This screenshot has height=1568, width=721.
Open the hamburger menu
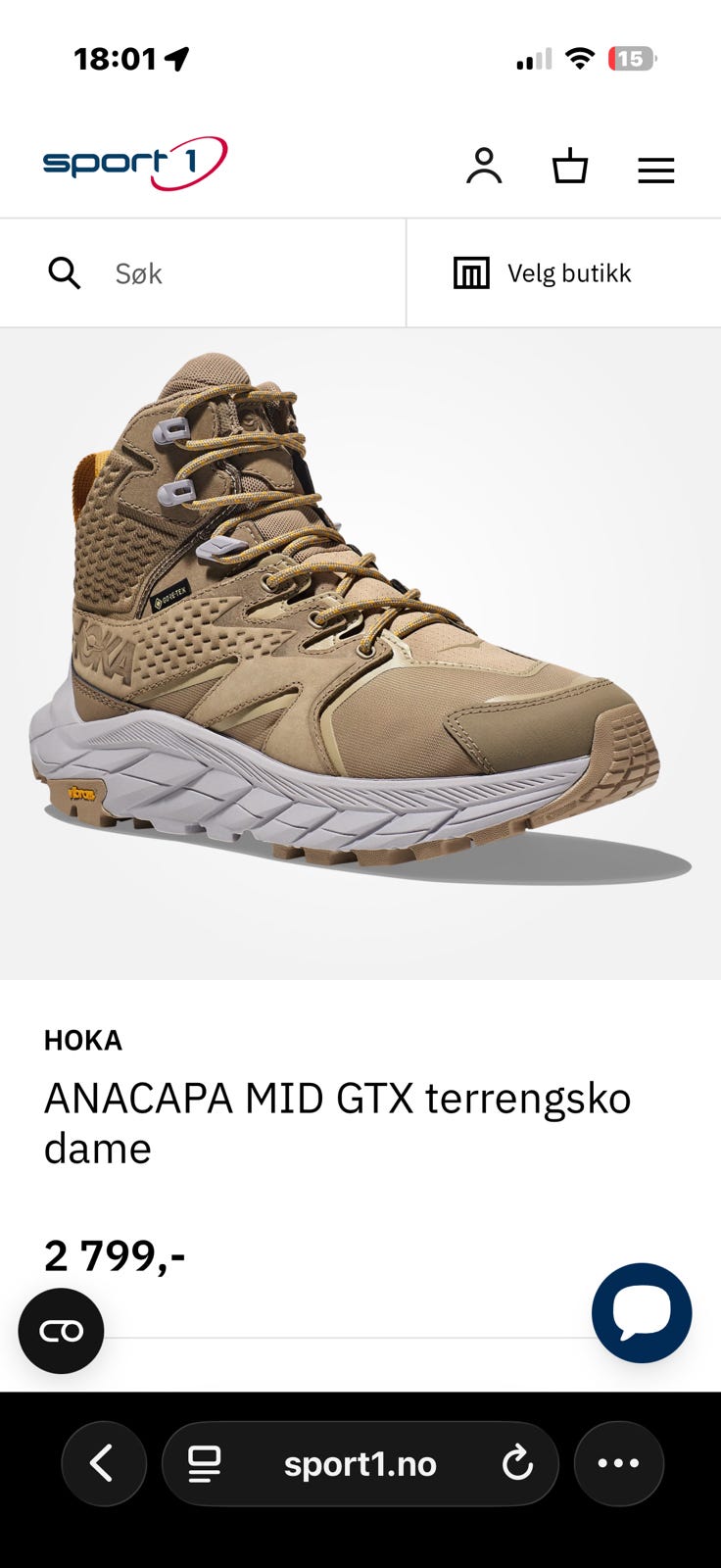point(656,171)
